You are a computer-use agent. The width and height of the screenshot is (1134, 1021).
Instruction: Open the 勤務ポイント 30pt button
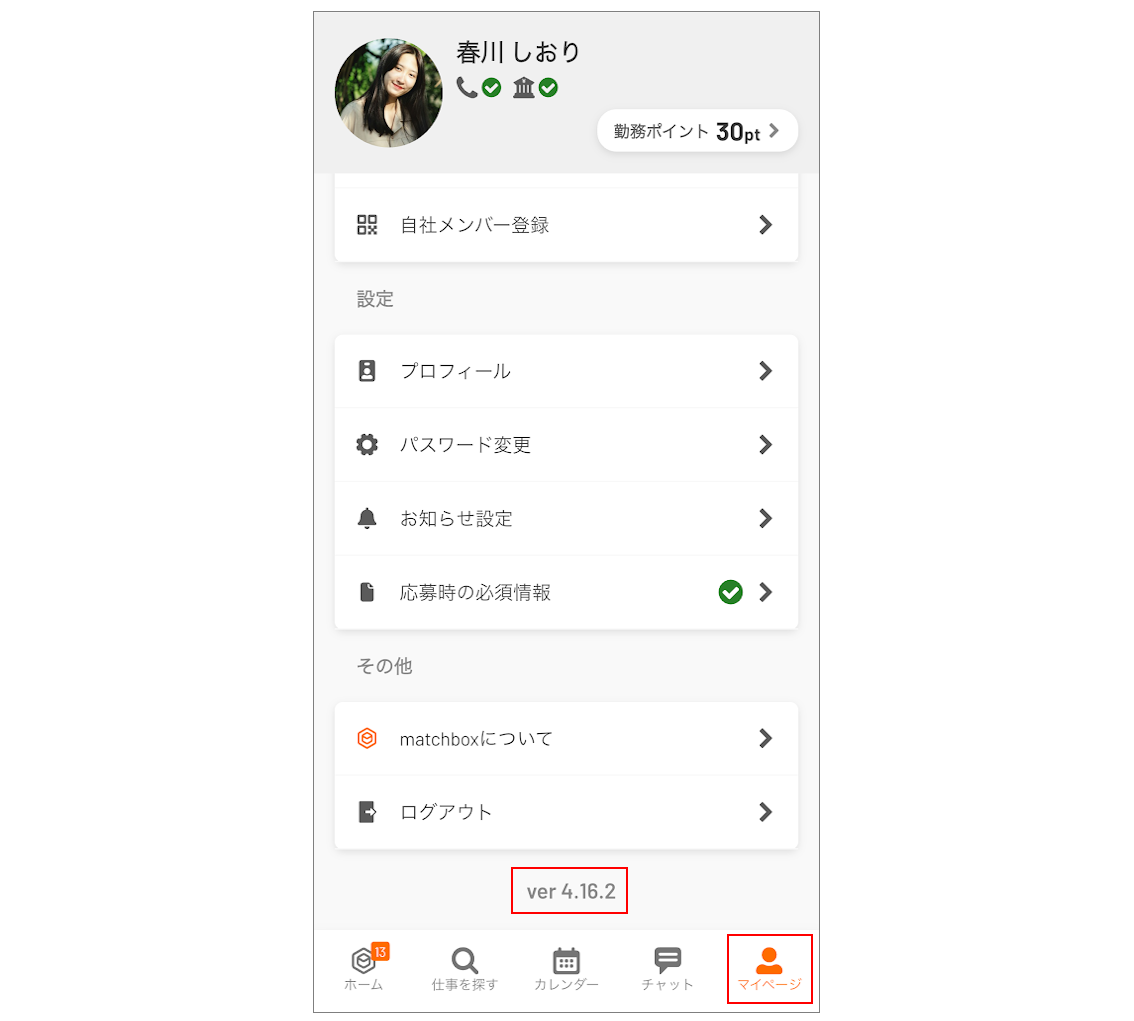697,131
